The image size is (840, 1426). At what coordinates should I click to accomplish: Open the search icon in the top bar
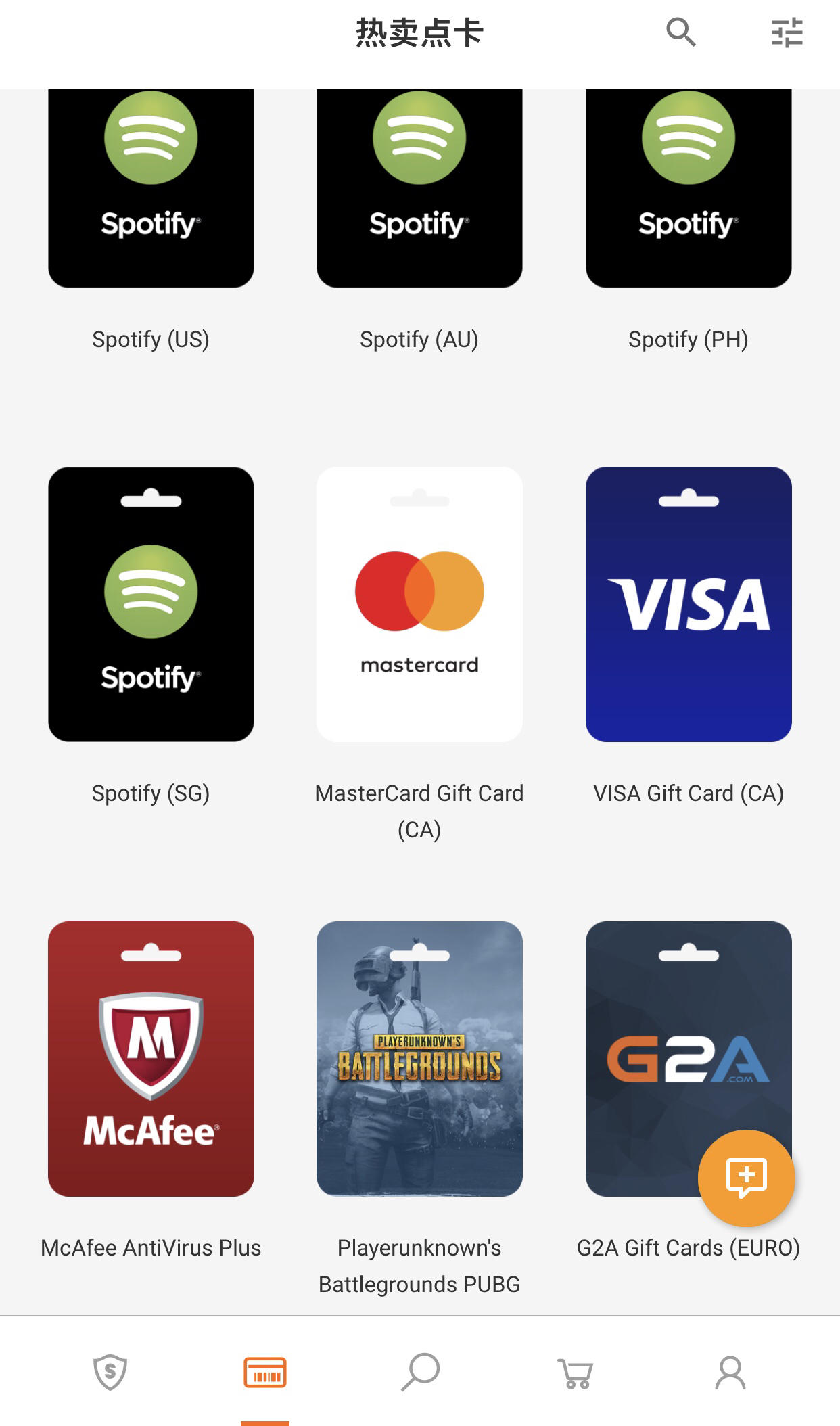[680, 32]
